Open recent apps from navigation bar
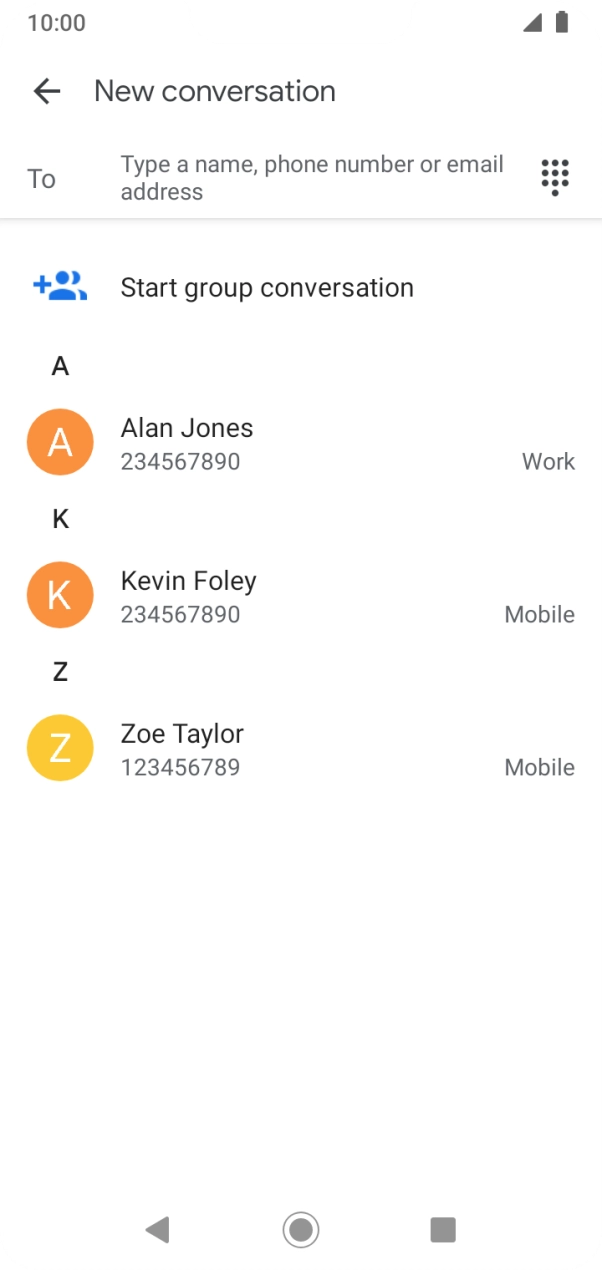 click(443, 1229)
